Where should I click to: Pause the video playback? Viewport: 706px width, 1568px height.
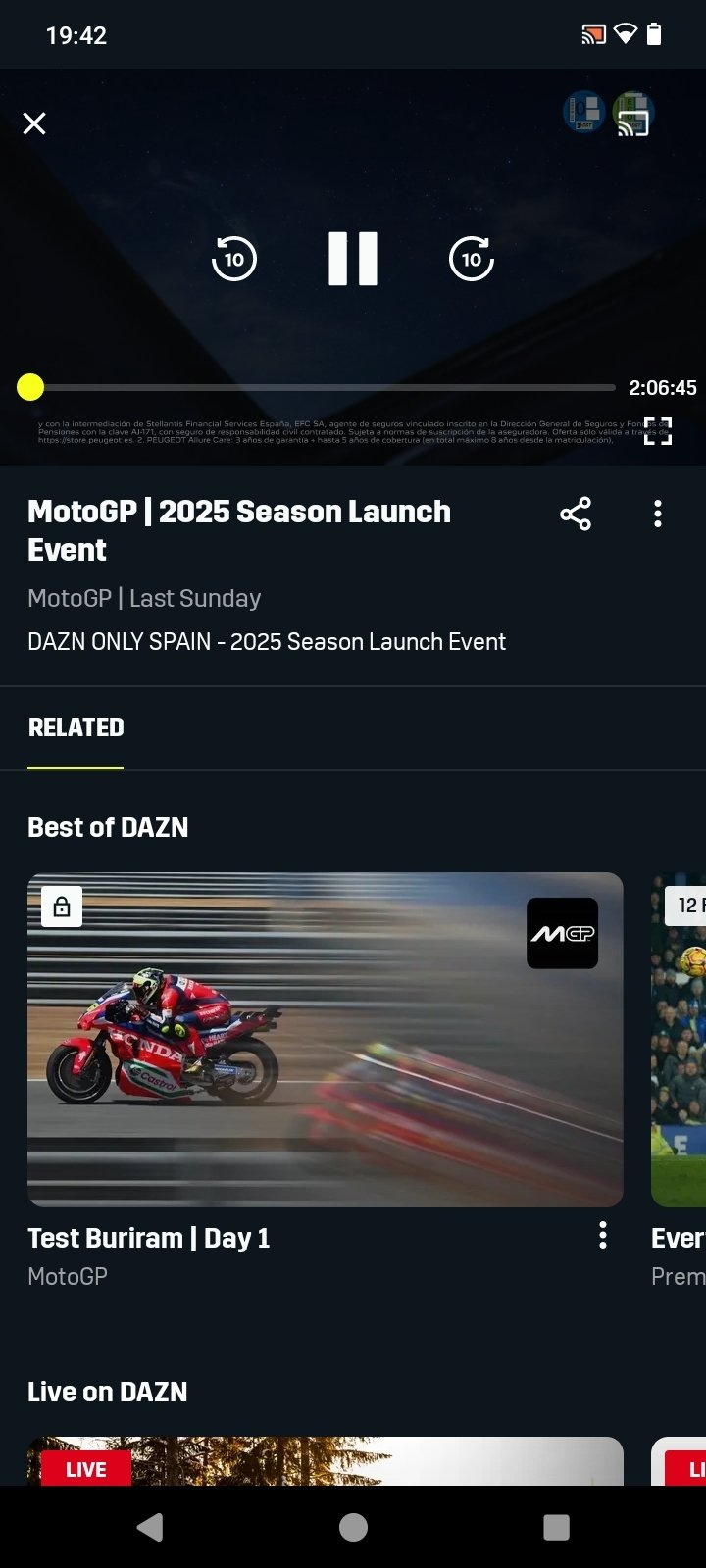point(353,259)
